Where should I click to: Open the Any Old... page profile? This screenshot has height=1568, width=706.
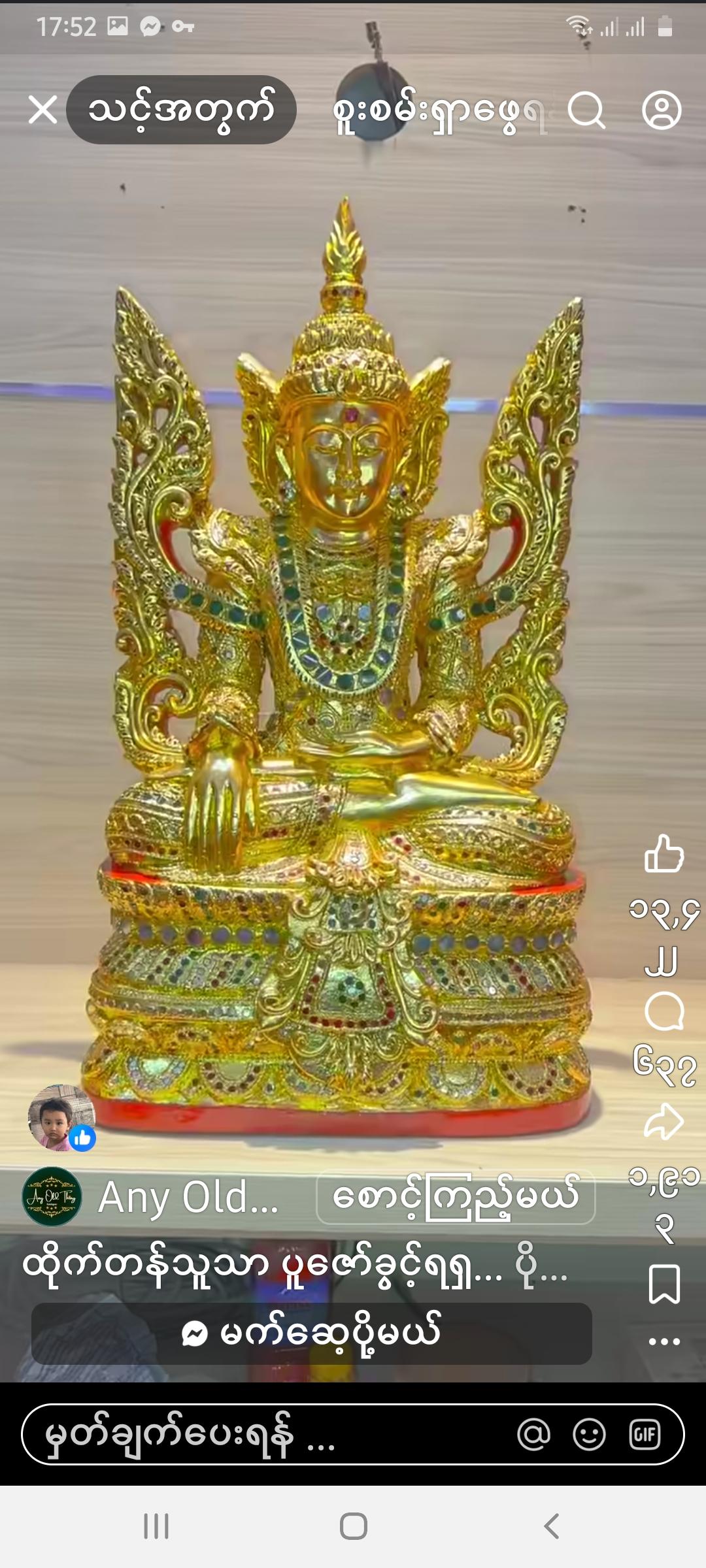52,1197
